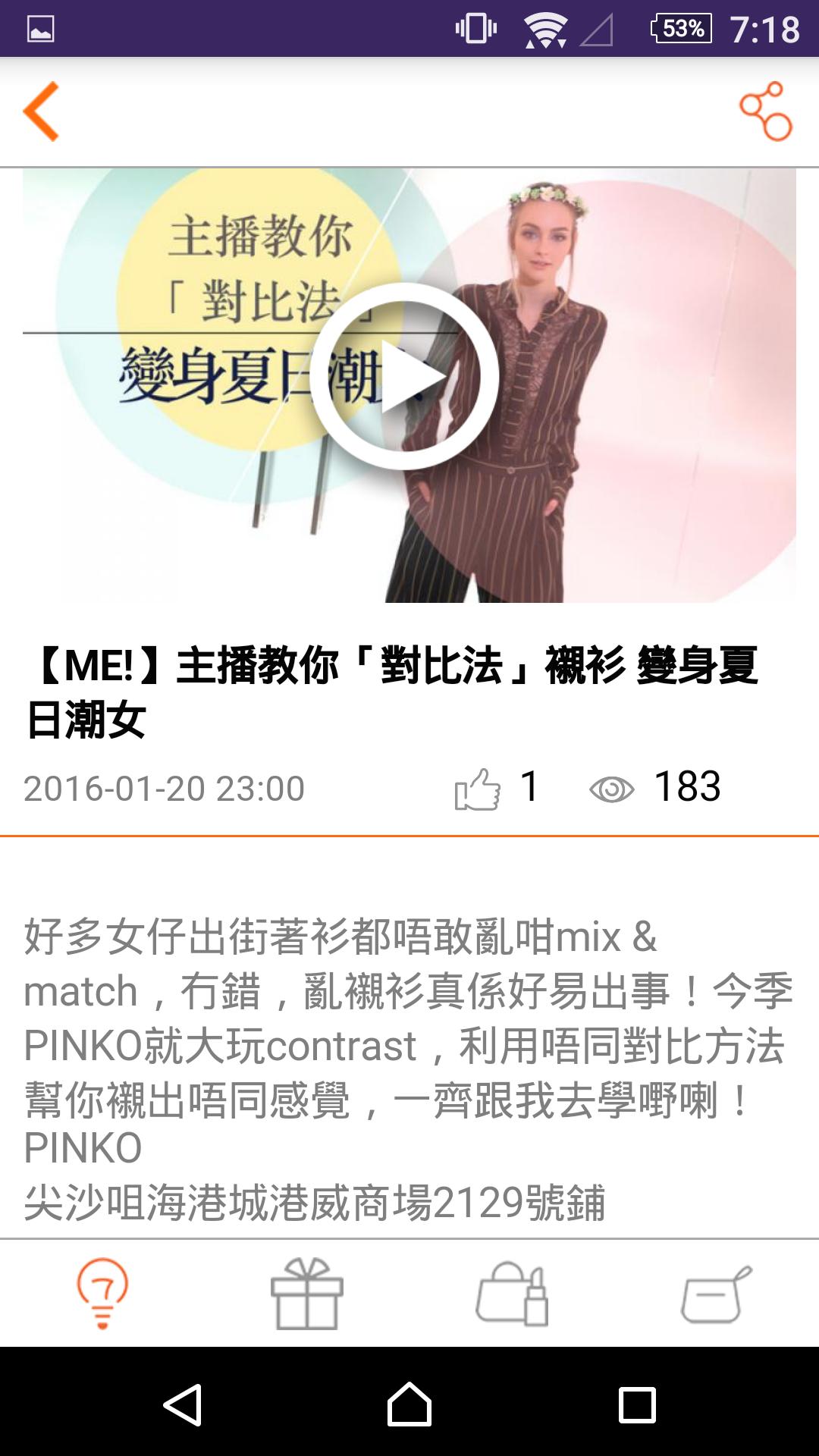This screenshot has width=819, height=1456.
Task: Go back using the orange arrow
Action: click(x=42, y=111)
